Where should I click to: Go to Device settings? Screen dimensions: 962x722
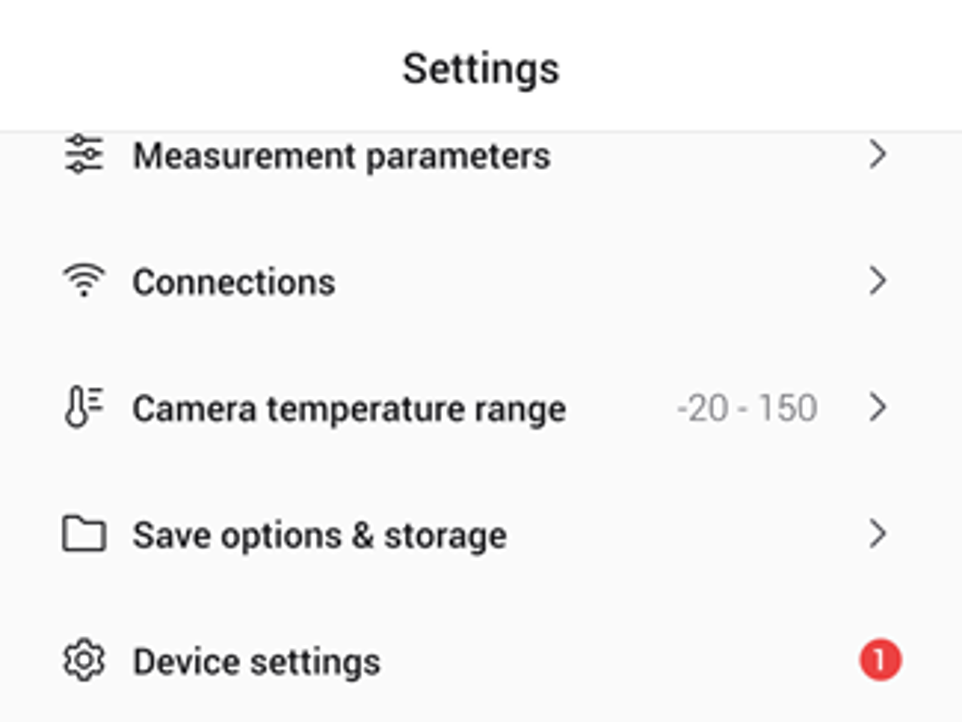256,662
